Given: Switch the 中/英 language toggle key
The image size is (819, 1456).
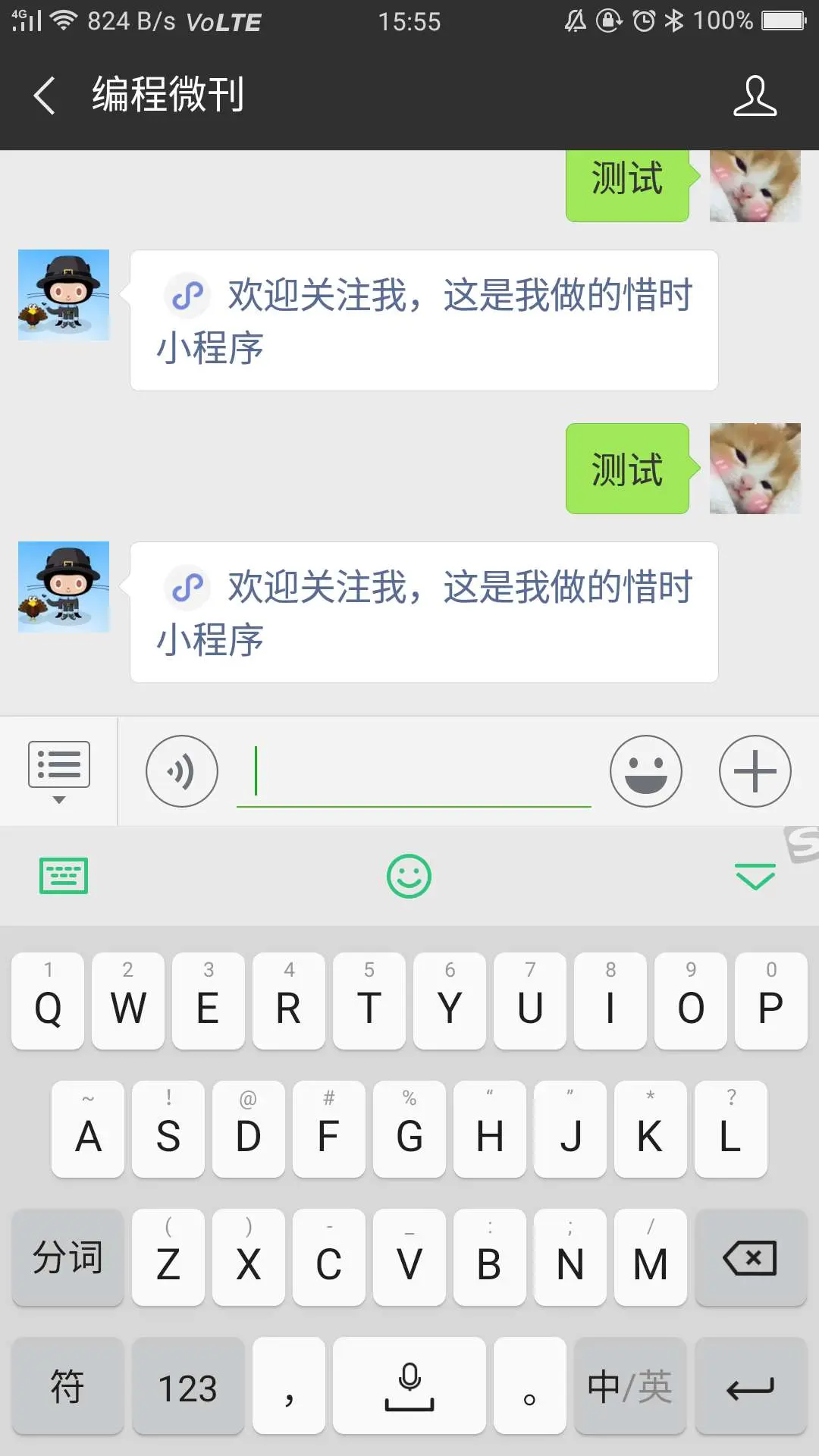Looking at the screenshot, I should (629, 1386).
